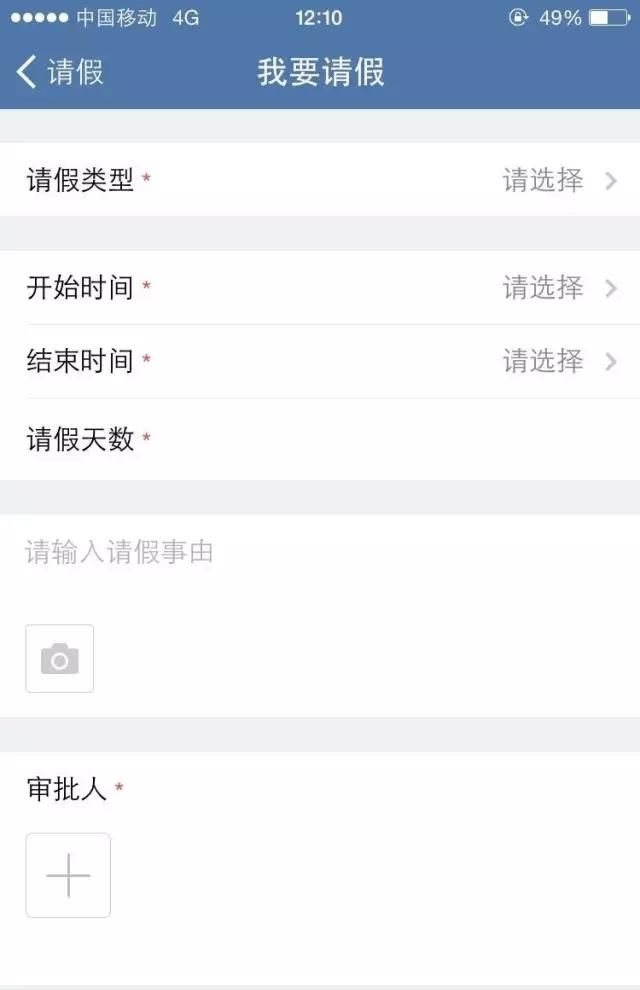
Task: Add an approver under 审批人
Action: pos(68,876)
